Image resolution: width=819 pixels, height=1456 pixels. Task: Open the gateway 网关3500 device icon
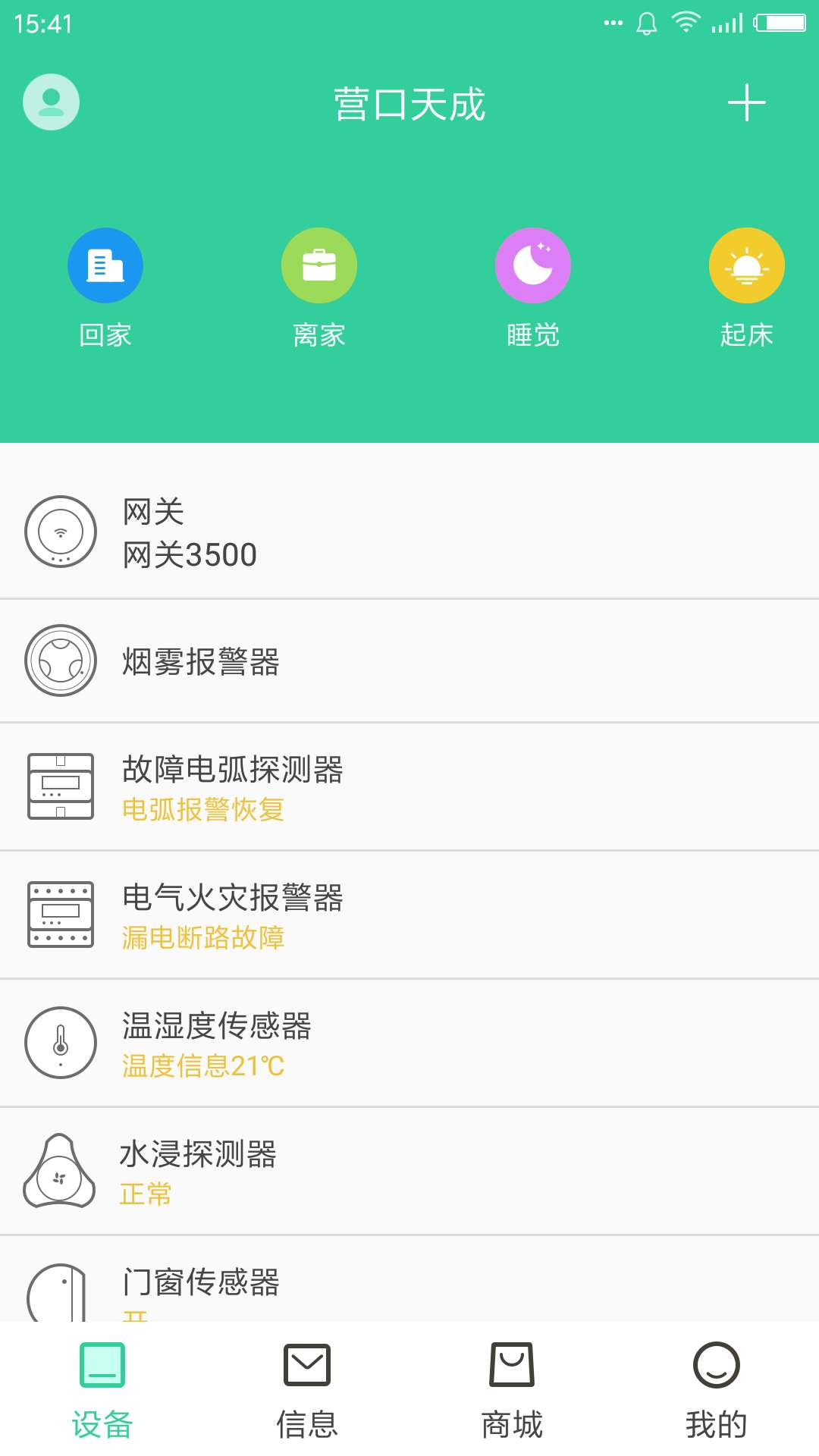click(x=61, y=531)
